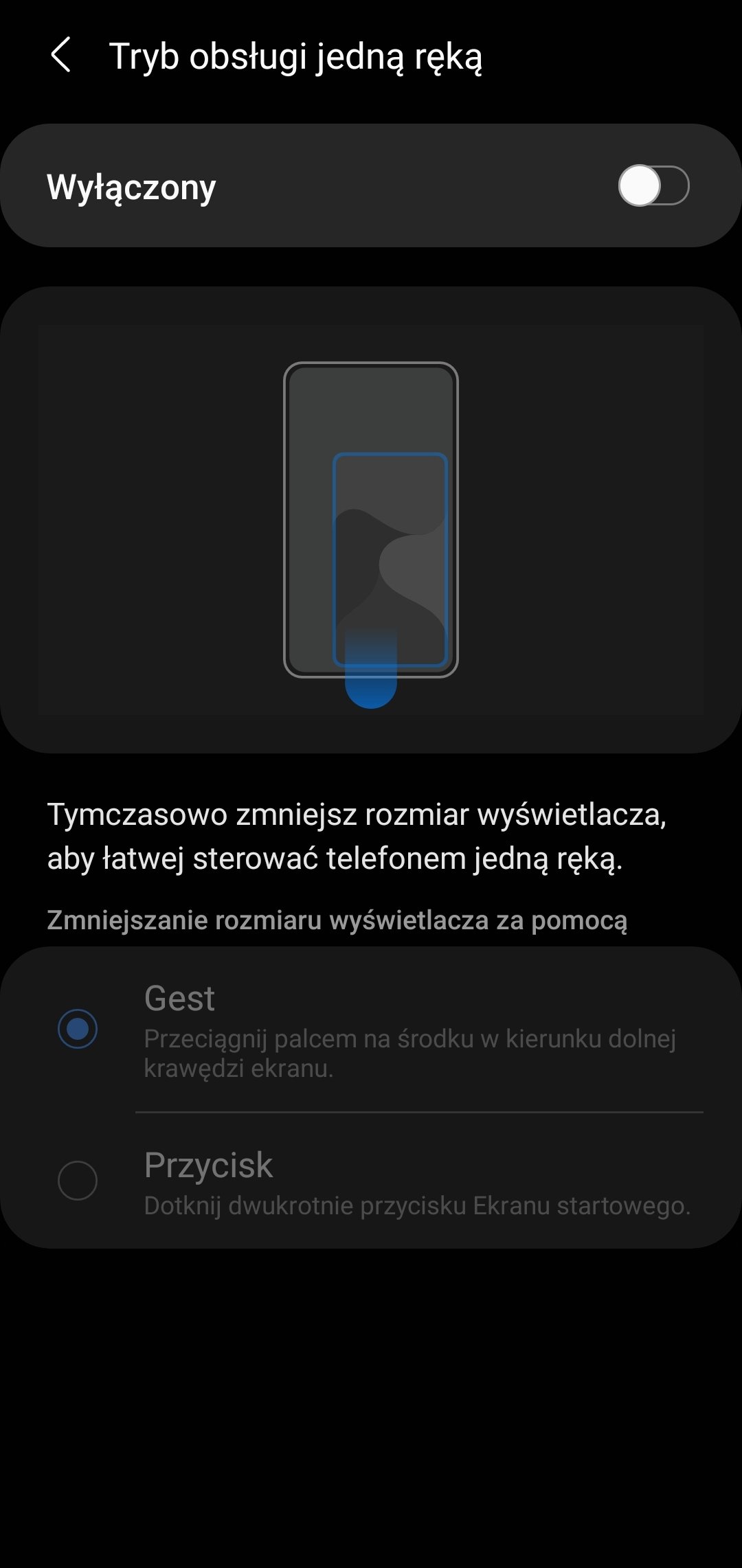Select the Gest radio option

[78, 1029]
